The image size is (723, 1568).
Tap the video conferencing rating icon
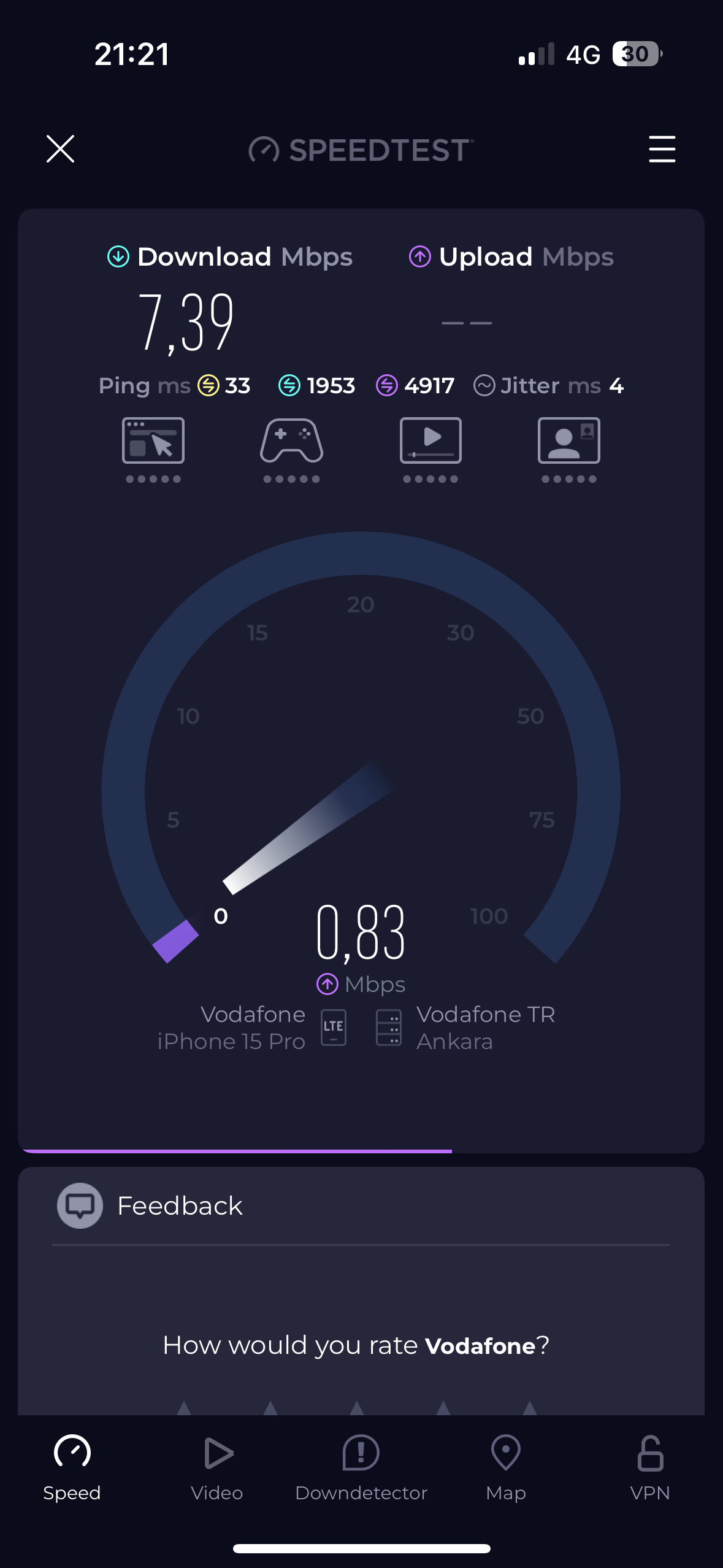point(569,440)
